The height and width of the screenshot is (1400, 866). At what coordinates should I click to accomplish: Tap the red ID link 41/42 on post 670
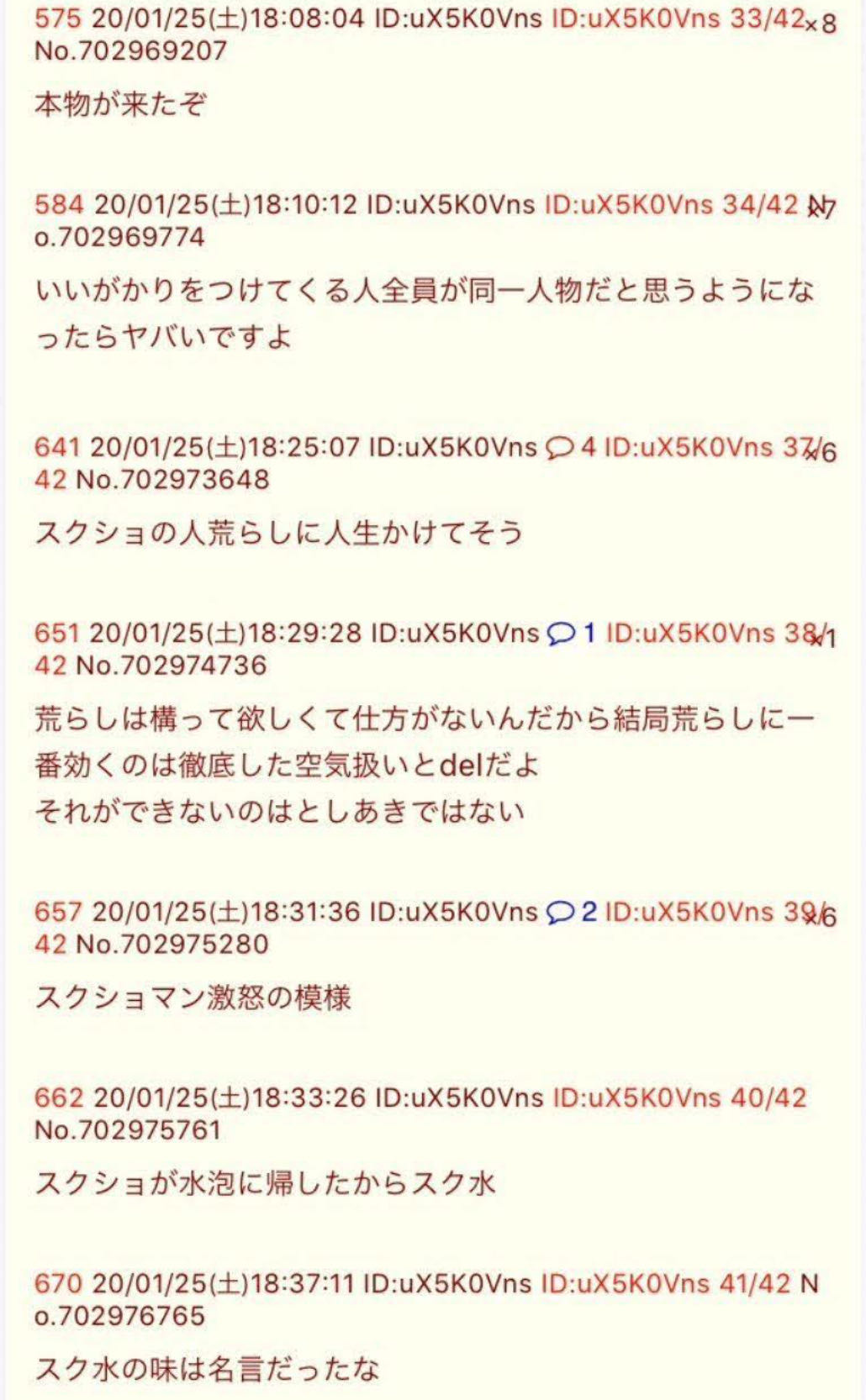click(x=666, y=1283)
